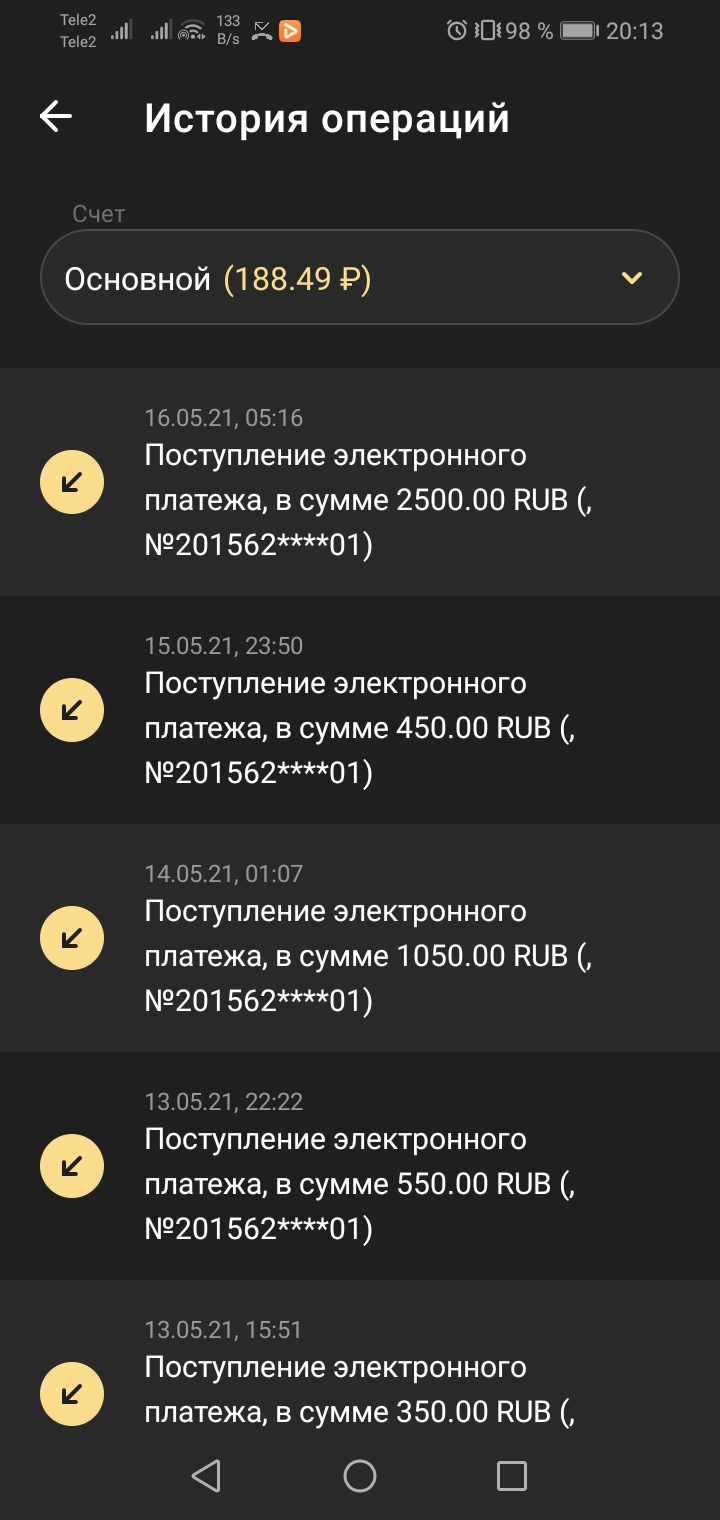The image size is (720, 1520).
Task: Open the 350.00 RUB payment at 15:51
Action: [360, 1380]
